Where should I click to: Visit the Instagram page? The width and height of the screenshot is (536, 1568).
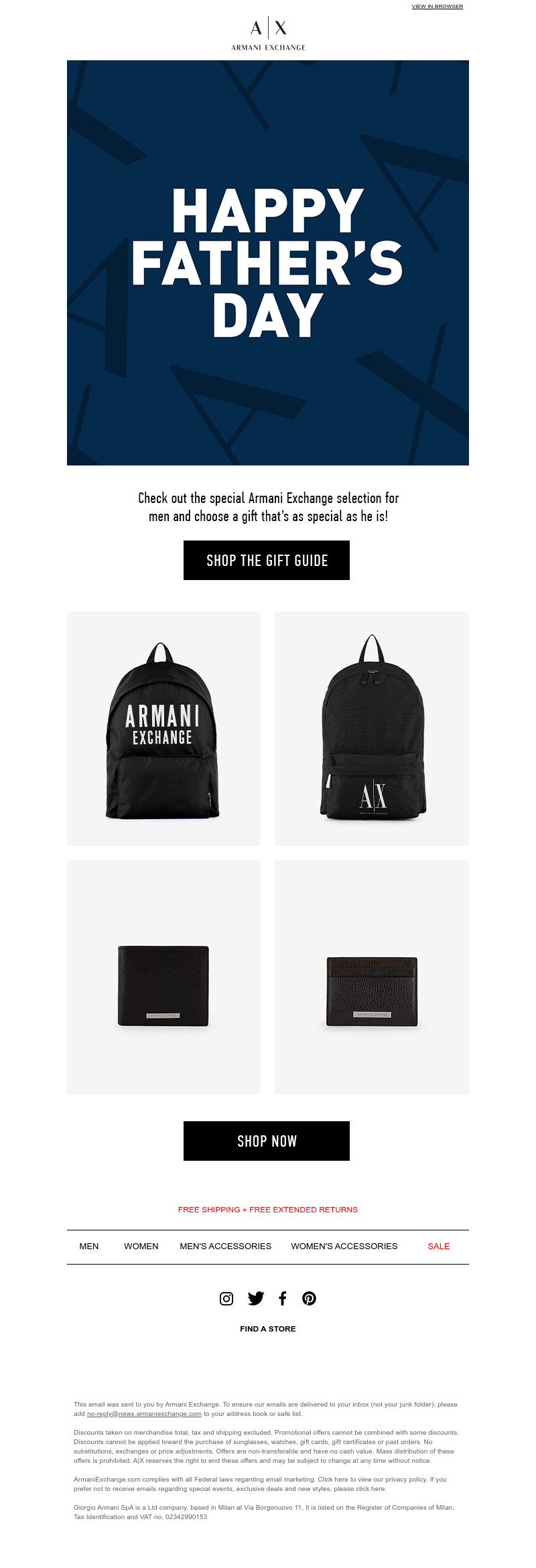tap(226, 1298)
